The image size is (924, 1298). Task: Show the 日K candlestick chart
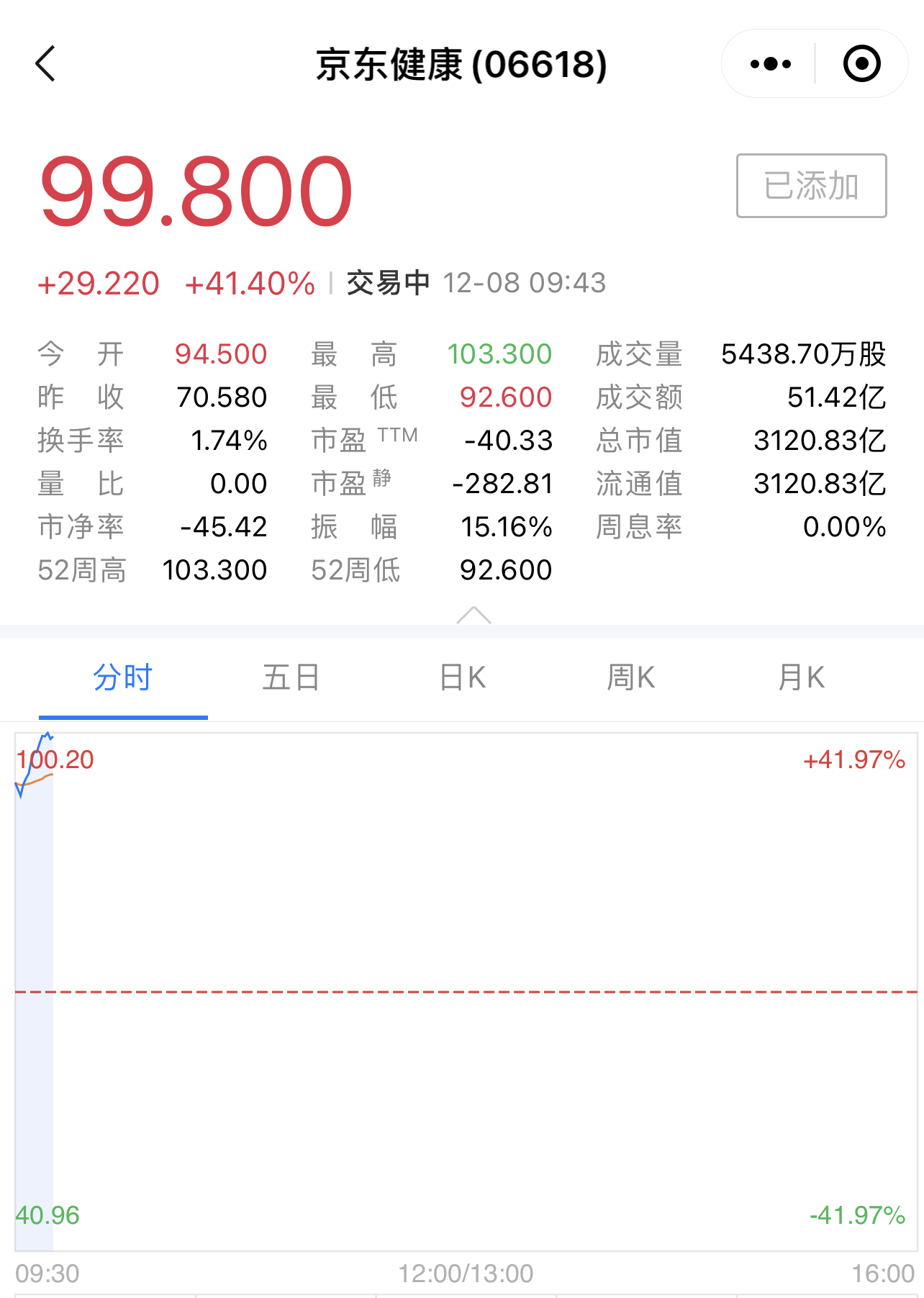point(462,677)
